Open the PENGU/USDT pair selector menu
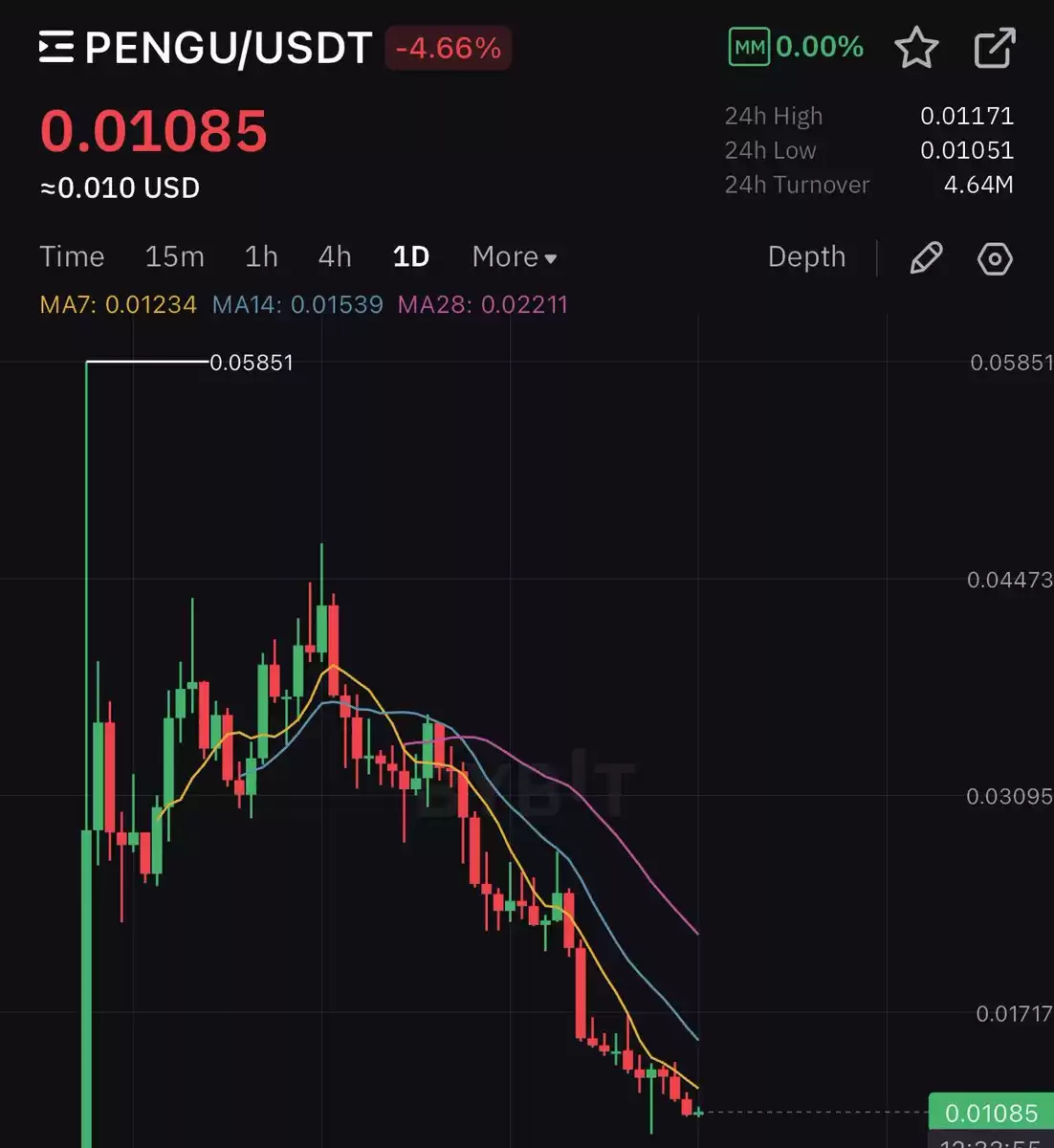 [56, 47]
